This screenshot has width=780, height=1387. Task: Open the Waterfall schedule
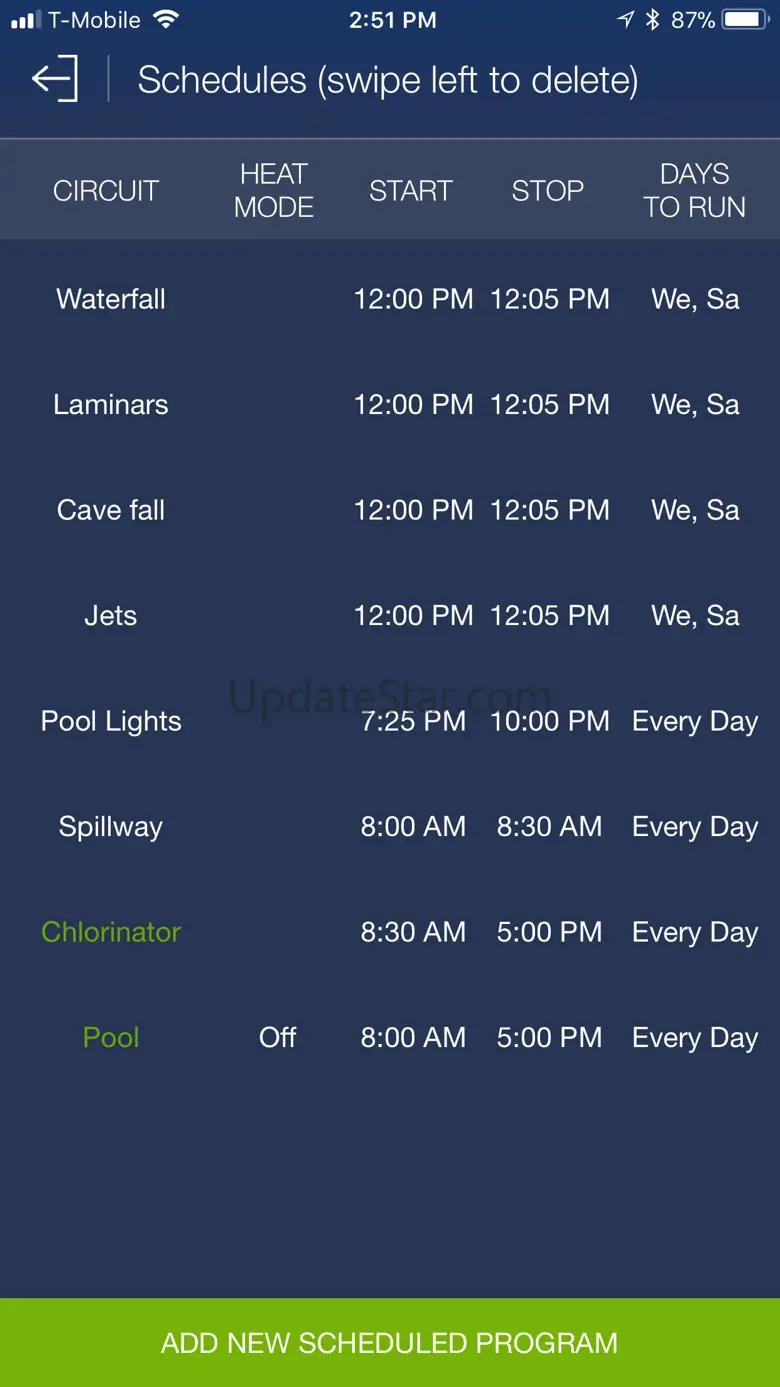(x=390, y=299)
